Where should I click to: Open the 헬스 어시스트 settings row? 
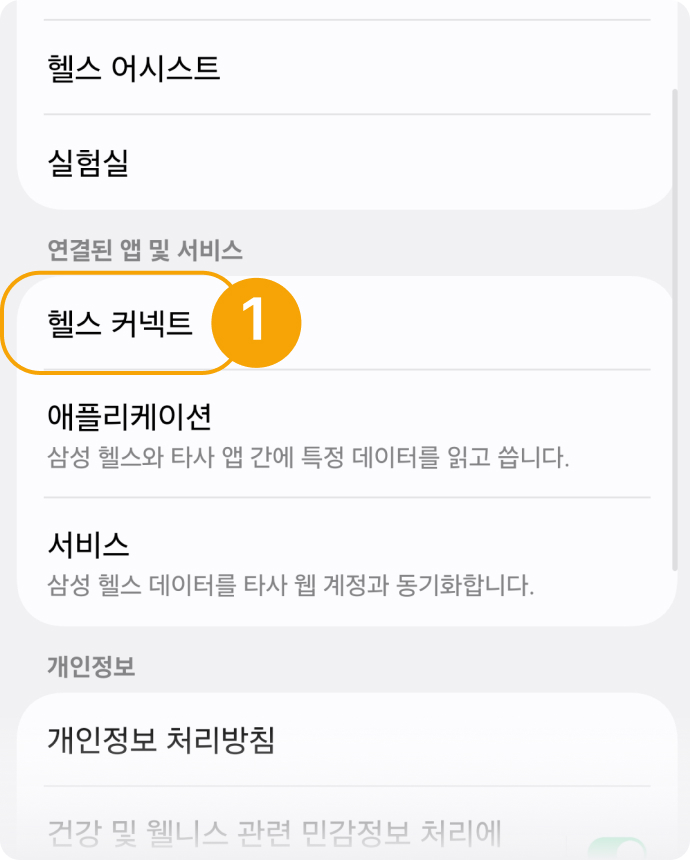click(x=134, y=68)
